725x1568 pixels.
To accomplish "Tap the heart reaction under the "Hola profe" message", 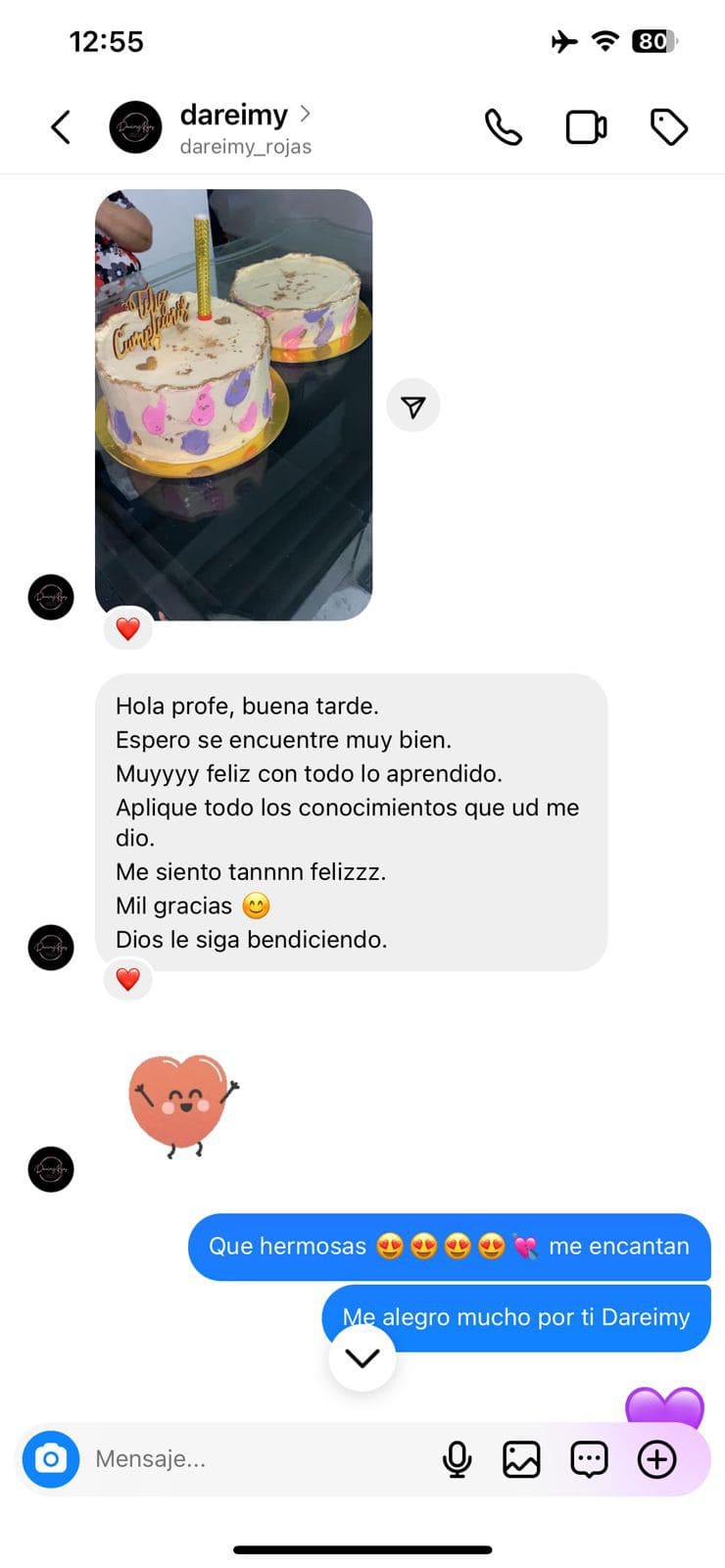I will click(128, 978).
